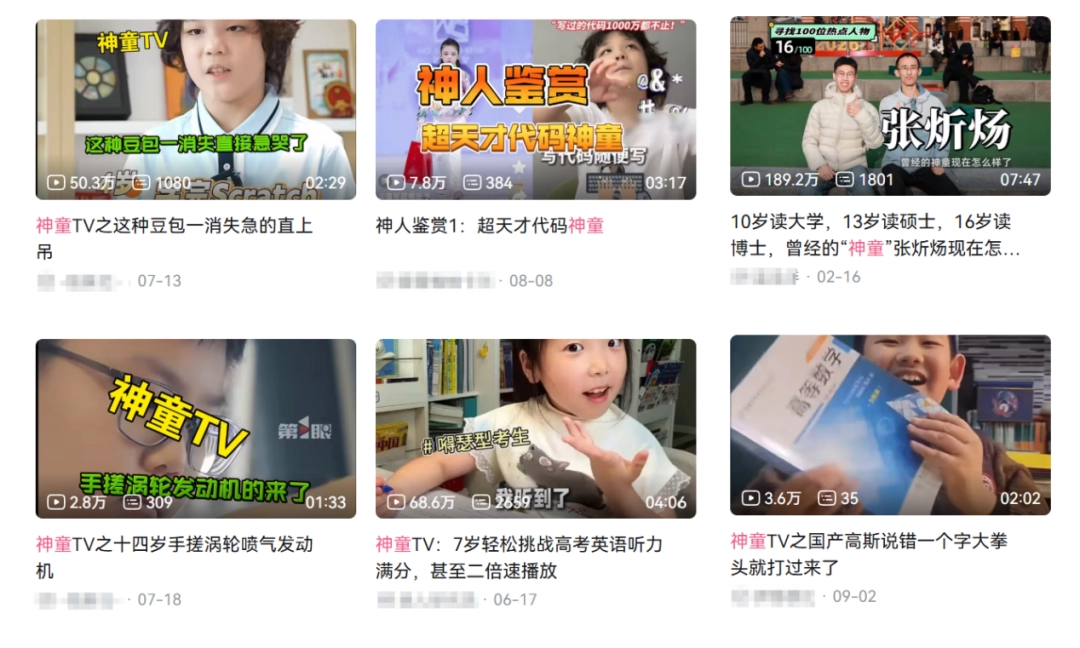The image size is (1080, 648).
Task: Open uploader name dated 08-08
Action: (435, 280)
